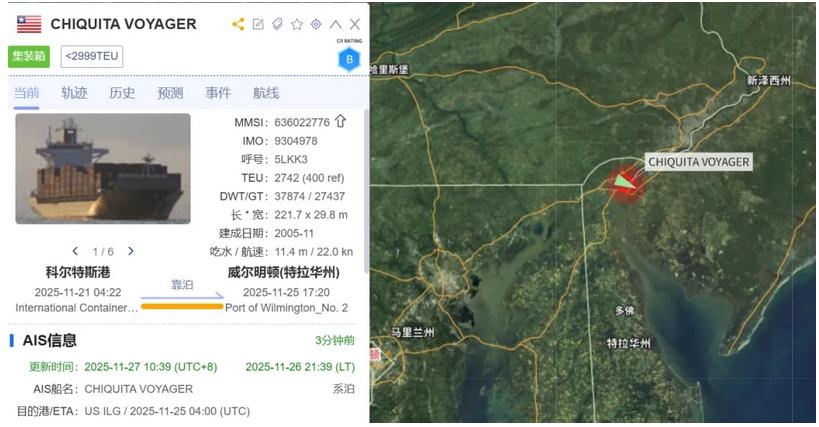Viewport: 819px width, 427px height.
Task: Switch to the 轨迹 tab
Action: click(74, 93)
